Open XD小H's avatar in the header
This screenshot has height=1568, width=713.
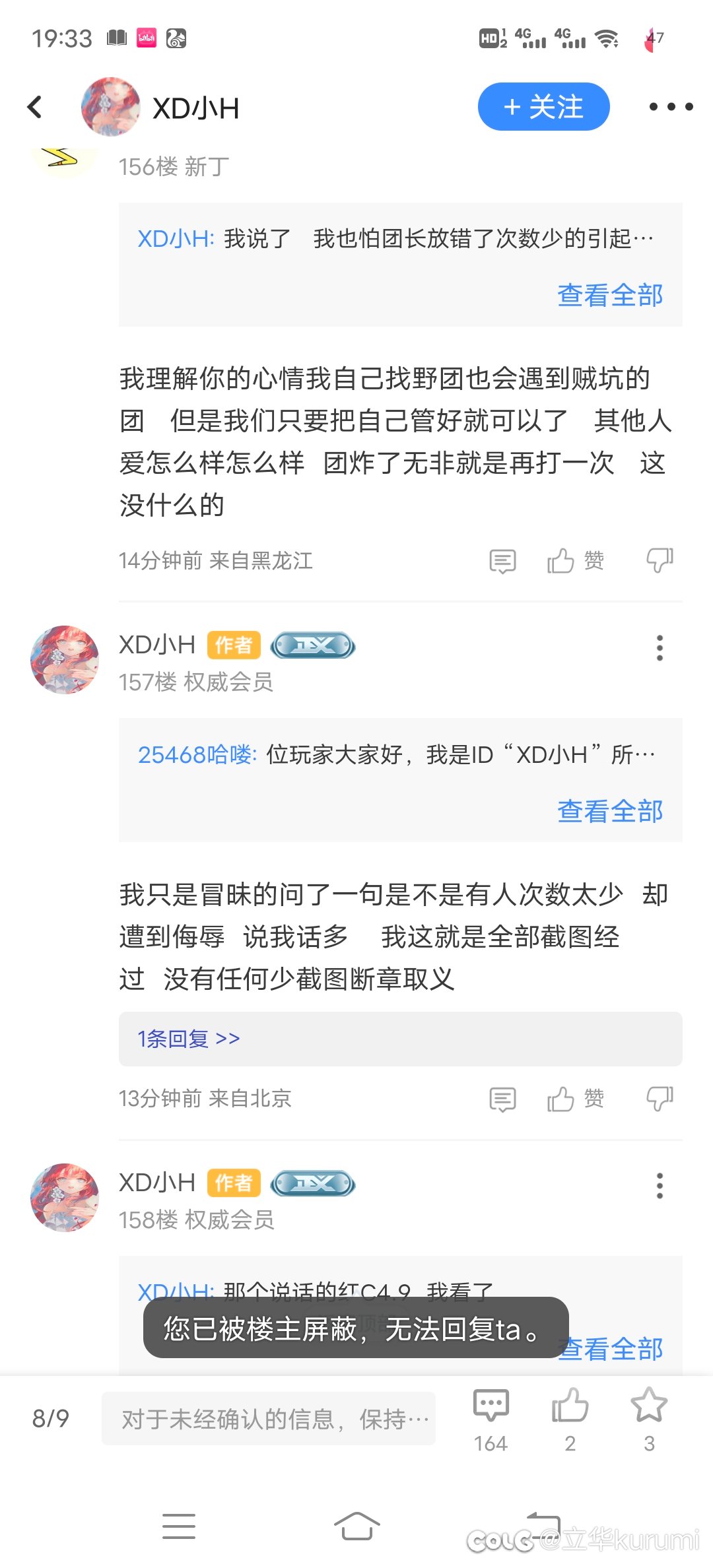tap(110, 107)
